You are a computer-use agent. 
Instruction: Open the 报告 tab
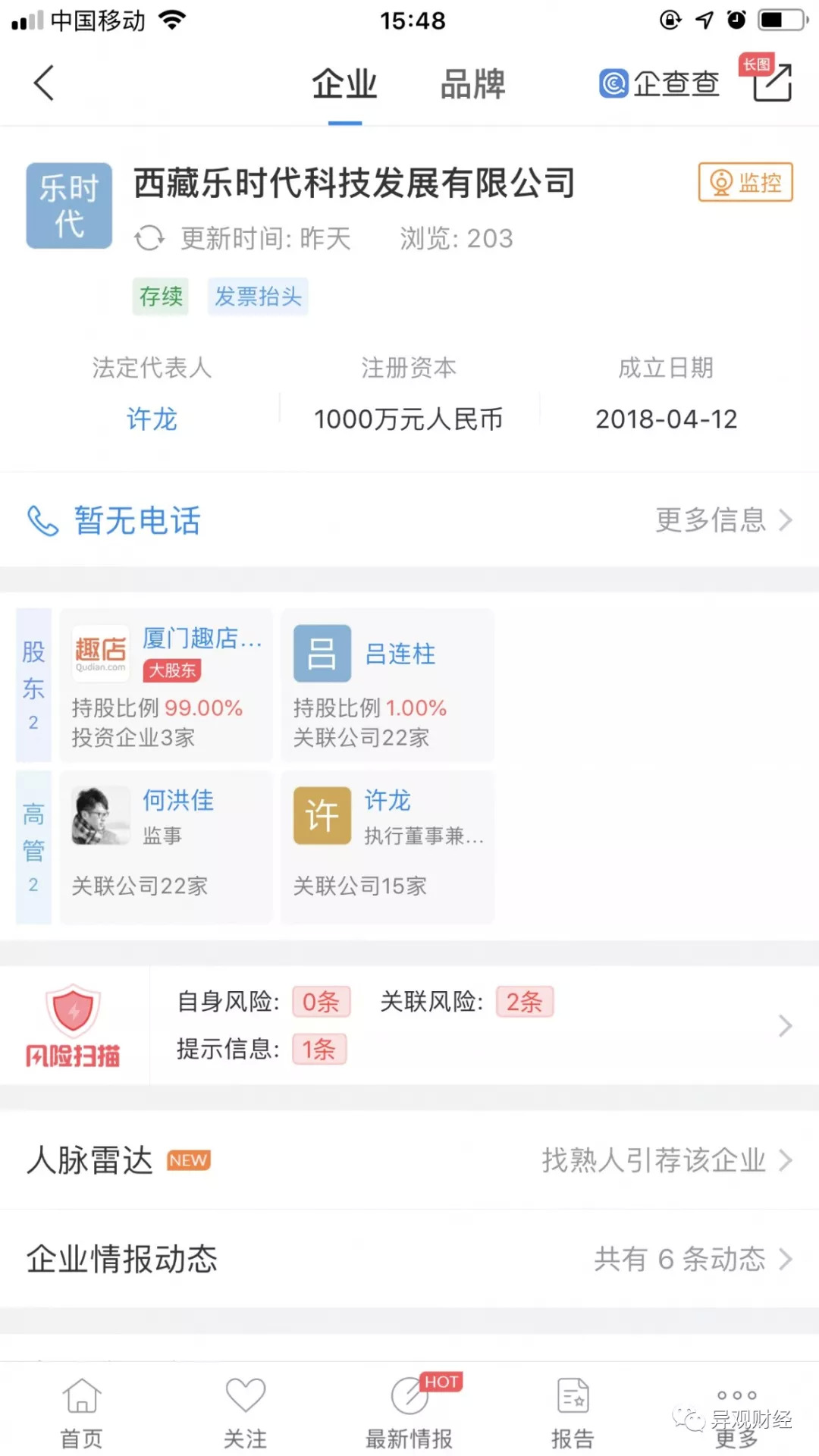pos(573,1412)
